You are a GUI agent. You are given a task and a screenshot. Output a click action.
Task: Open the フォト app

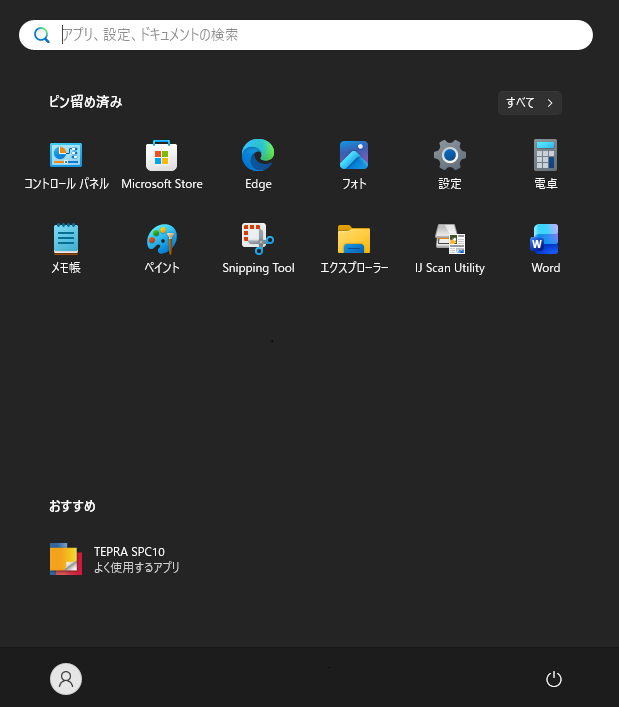click(x=354, y=164)
